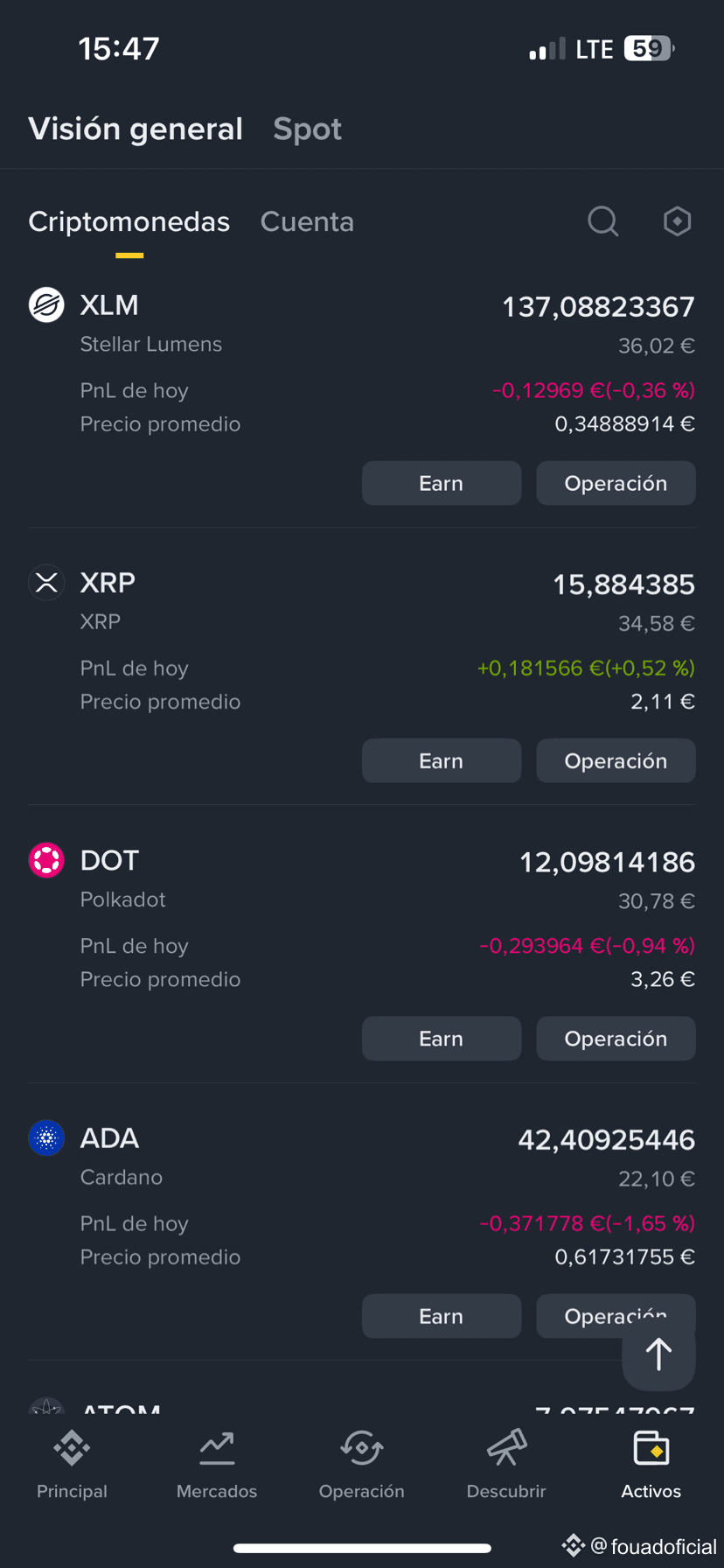Go to the Principal tab
The image size is (724, 1568).
click(72, 1465)
